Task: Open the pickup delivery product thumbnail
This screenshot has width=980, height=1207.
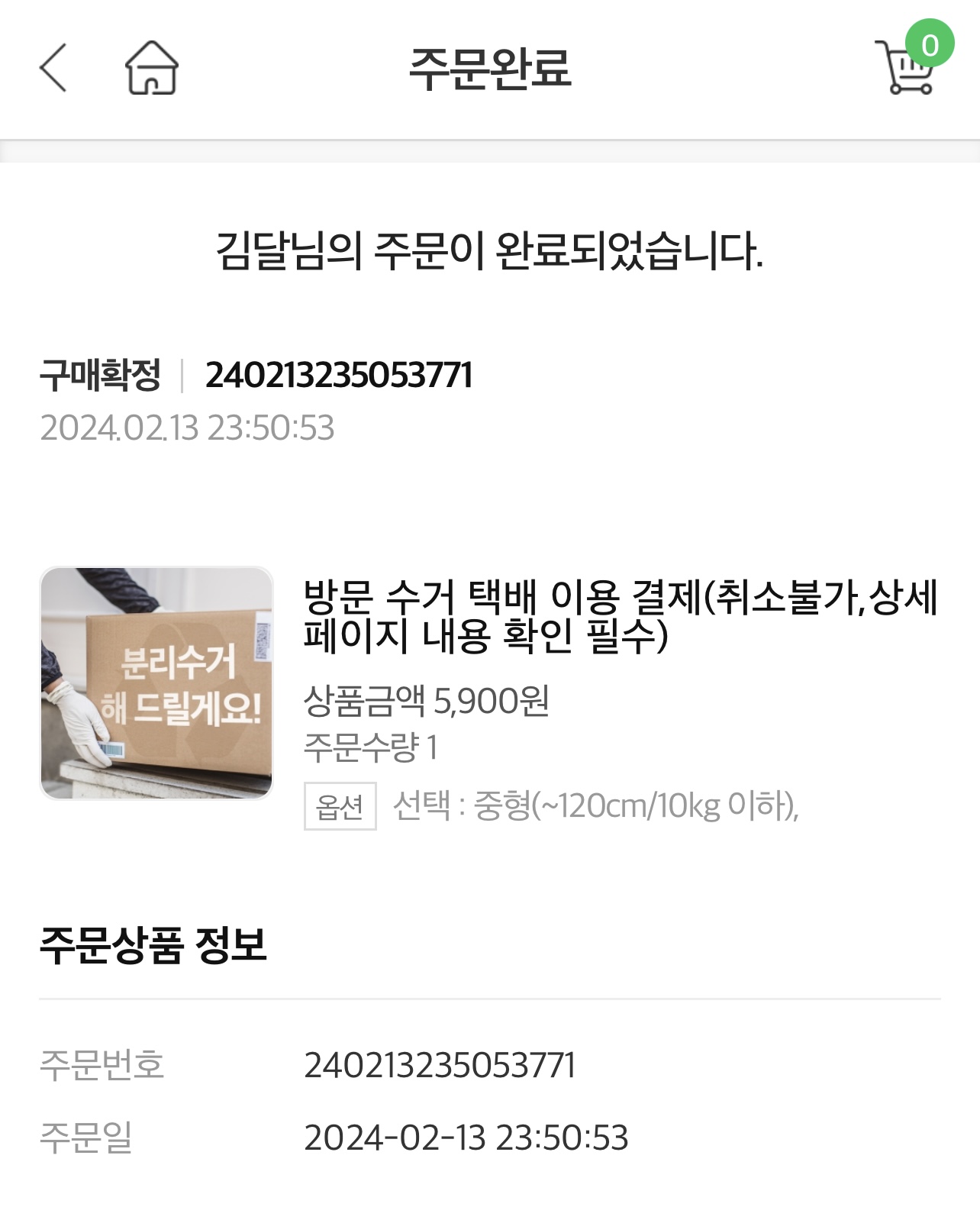Action: [x=156, y=683]
